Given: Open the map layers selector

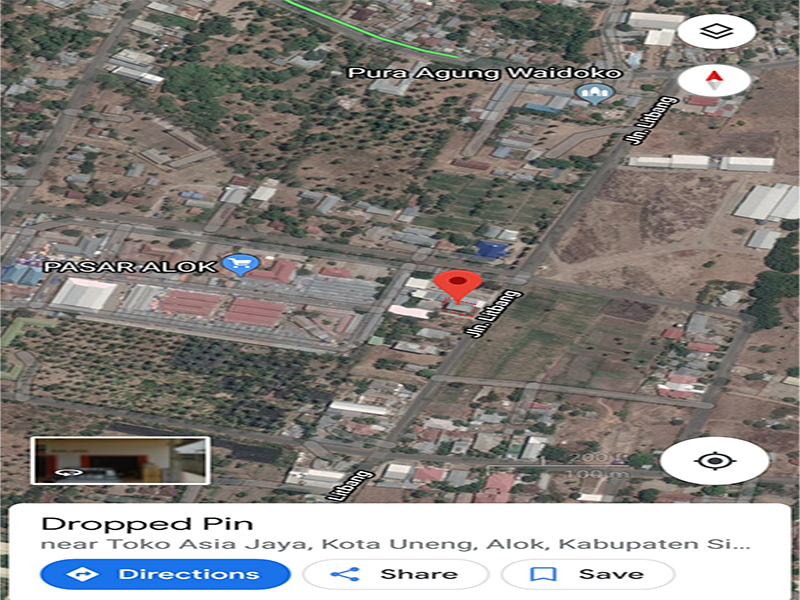Looking at the screenshot, I should click(714, 31).
